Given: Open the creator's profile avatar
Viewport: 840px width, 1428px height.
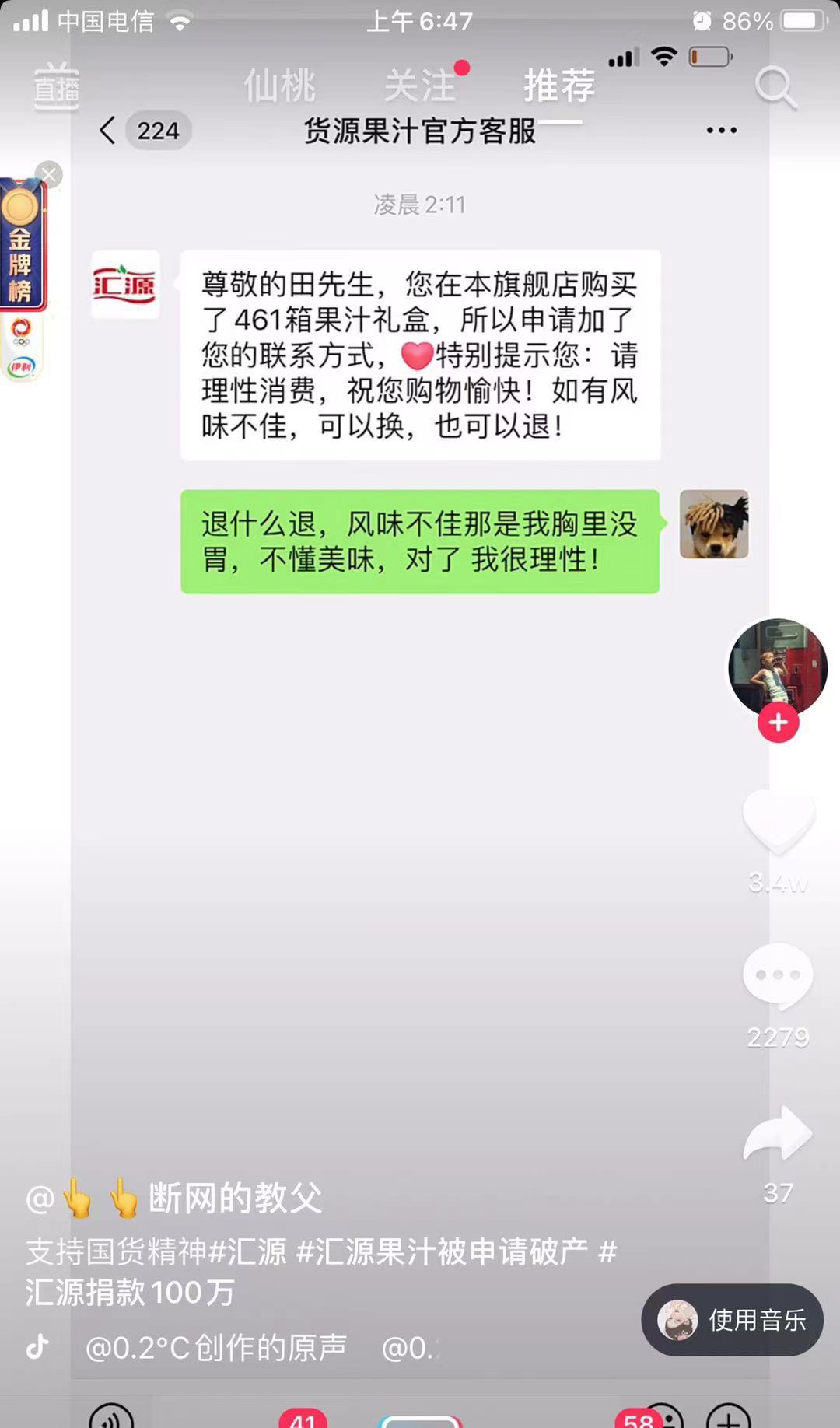Looking at the screenshot, I should tap(777, 667).
